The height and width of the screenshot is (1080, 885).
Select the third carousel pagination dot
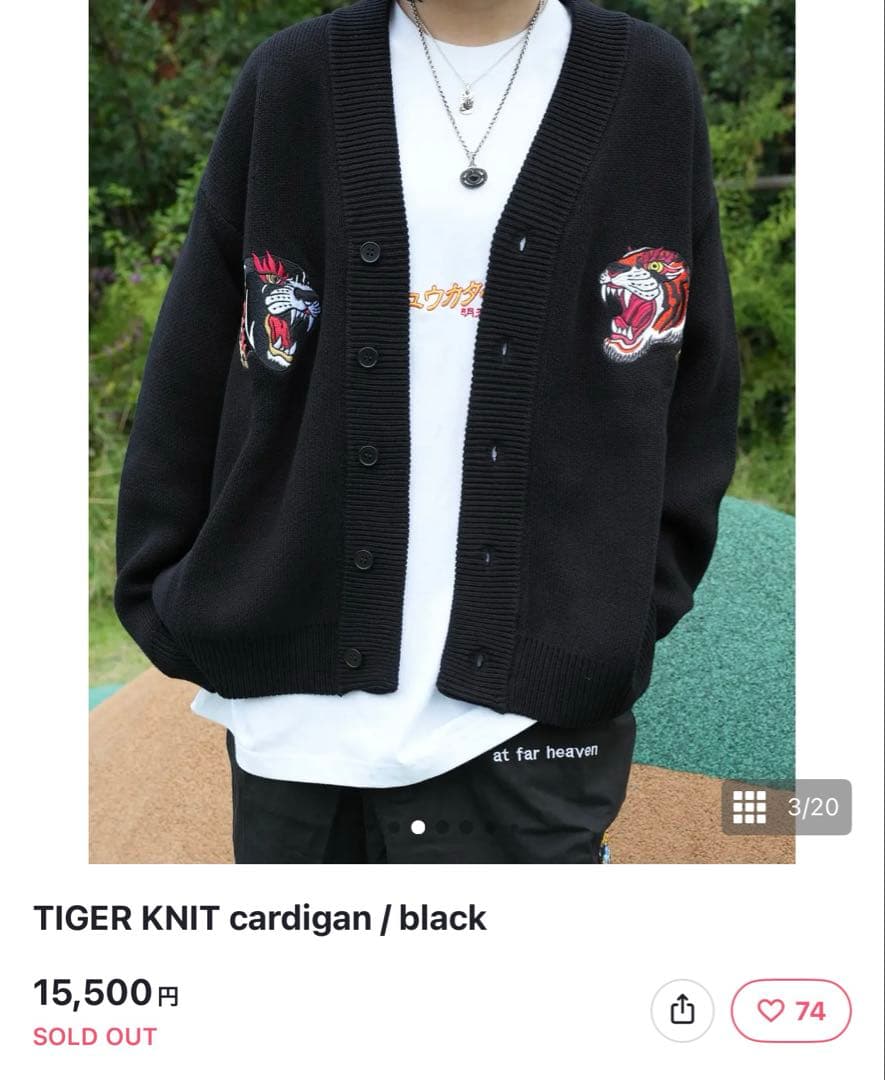coord(441,827)
